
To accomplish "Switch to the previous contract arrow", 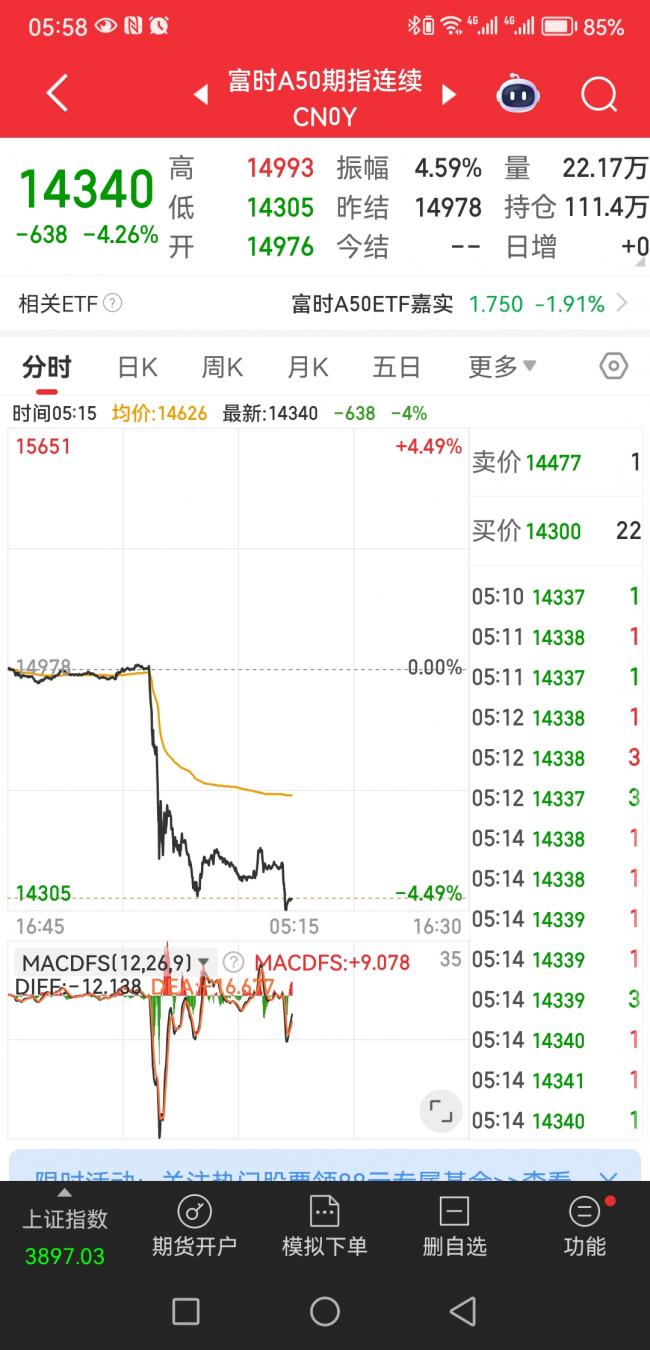I will [201, 95].
